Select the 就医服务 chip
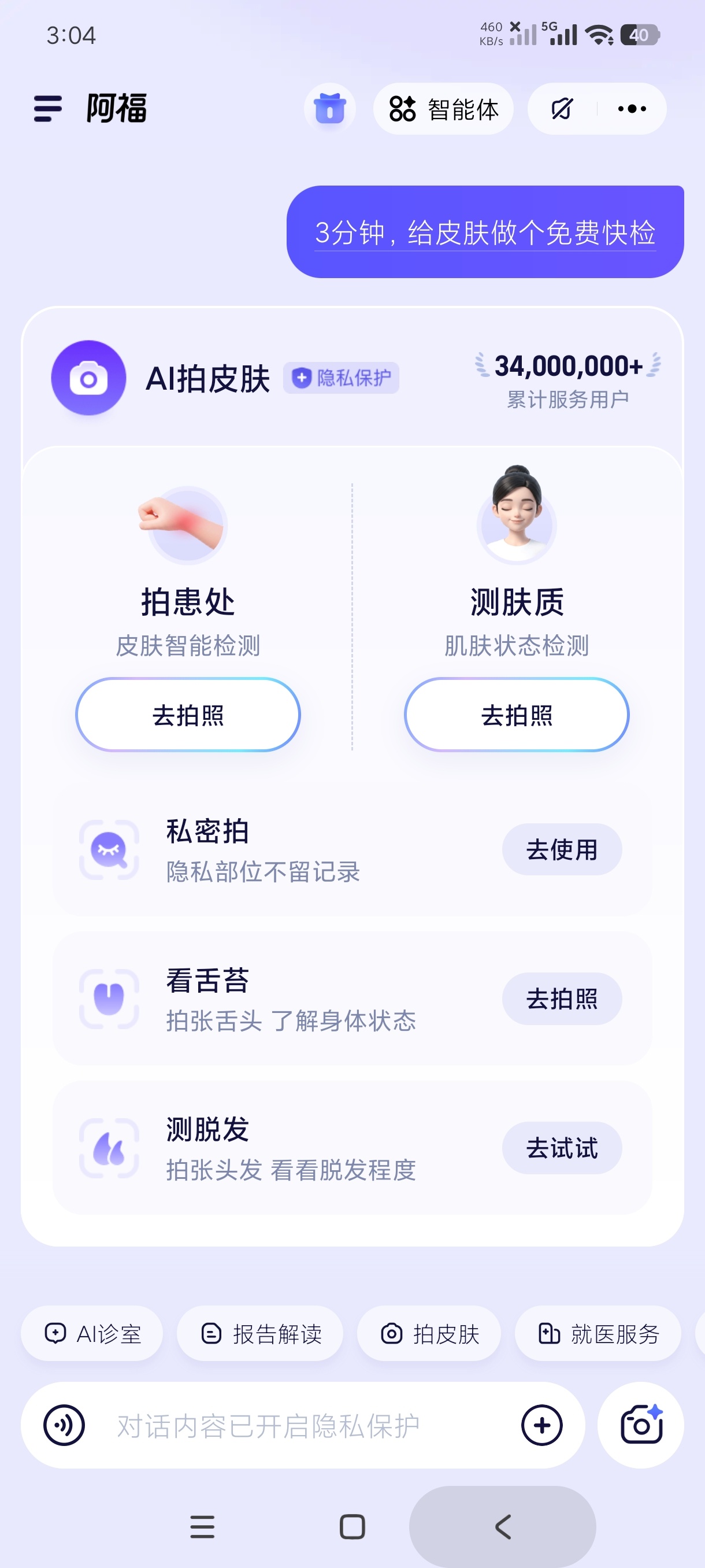This screenshot has width=705, height=1568. (598, 1334)
